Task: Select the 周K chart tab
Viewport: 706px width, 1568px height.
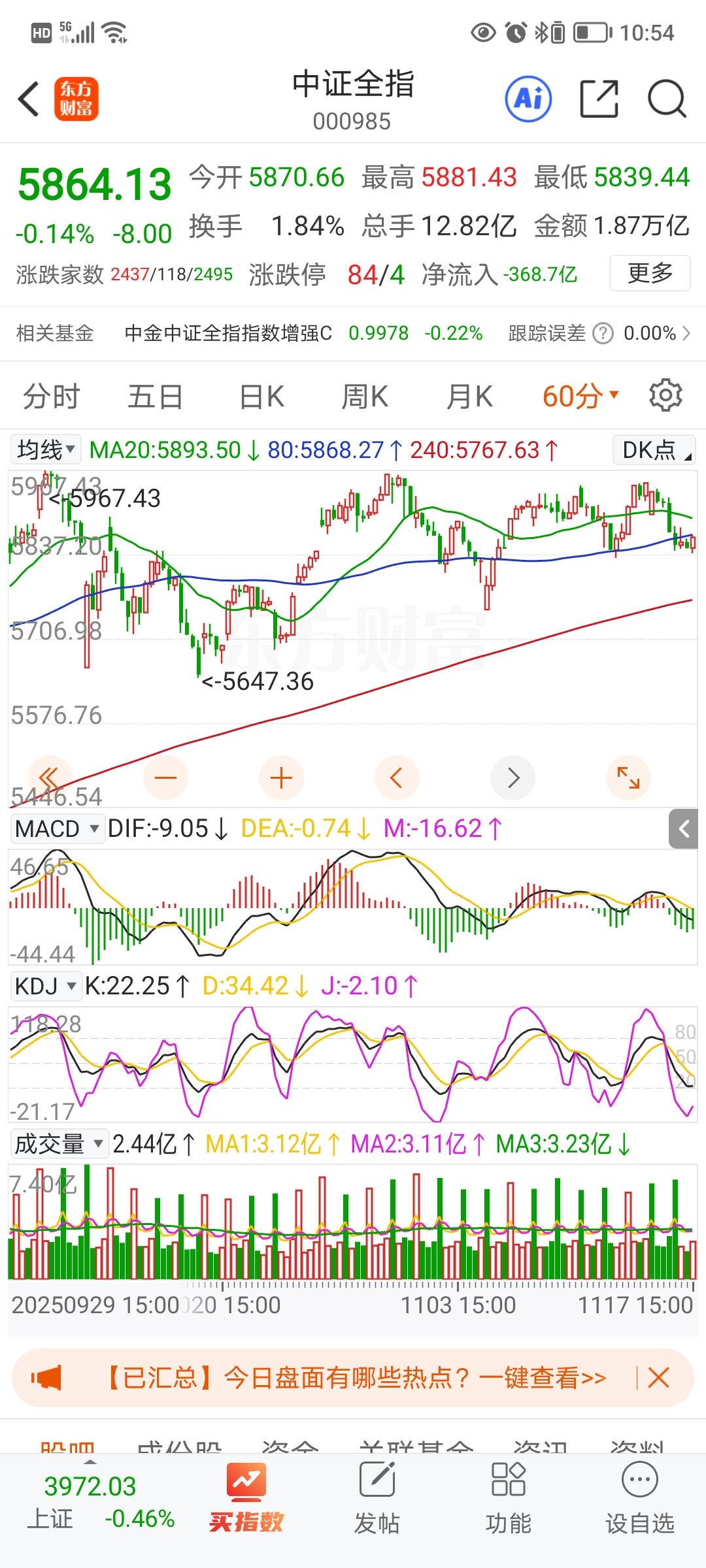Action: click(365, 397)
